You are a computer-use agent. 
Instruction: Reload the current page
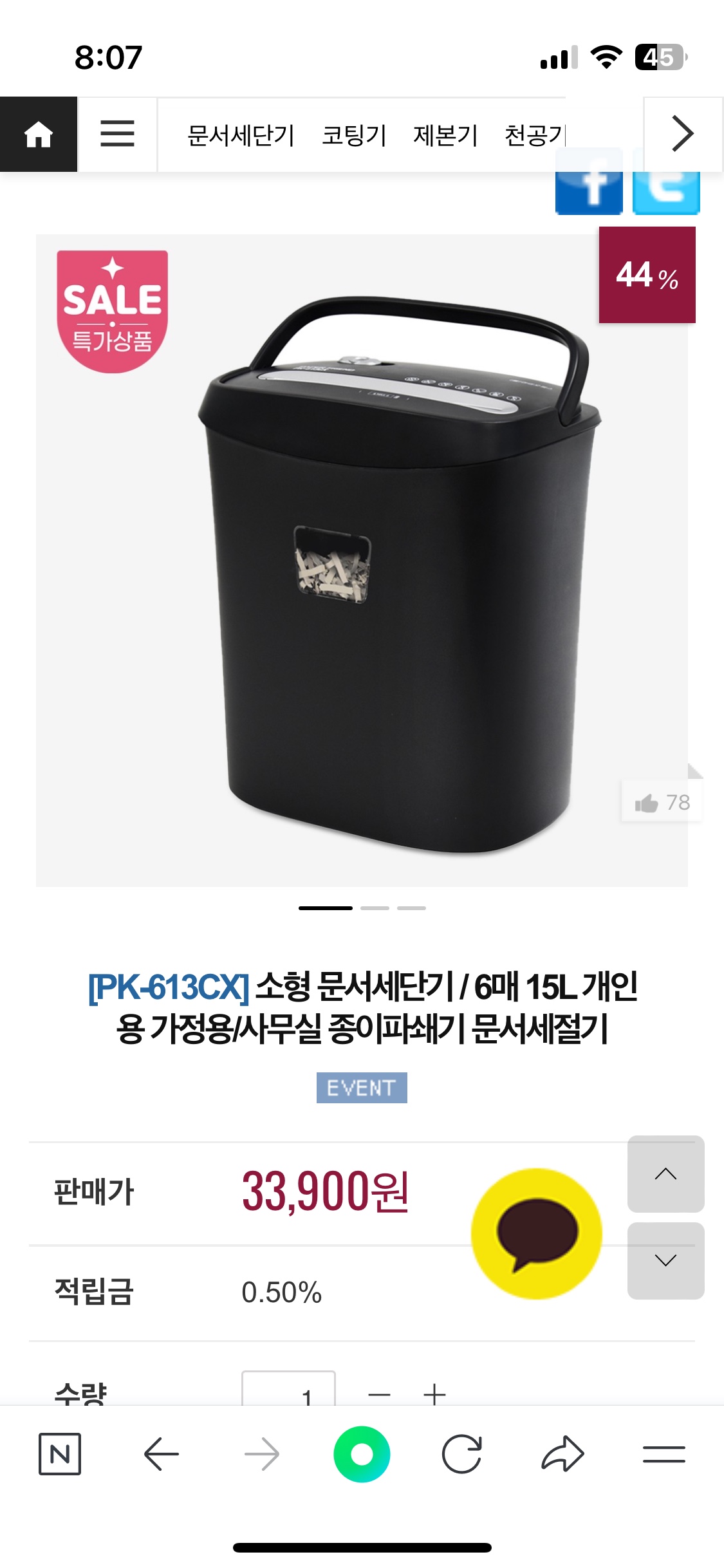[x=462, y=1454]
